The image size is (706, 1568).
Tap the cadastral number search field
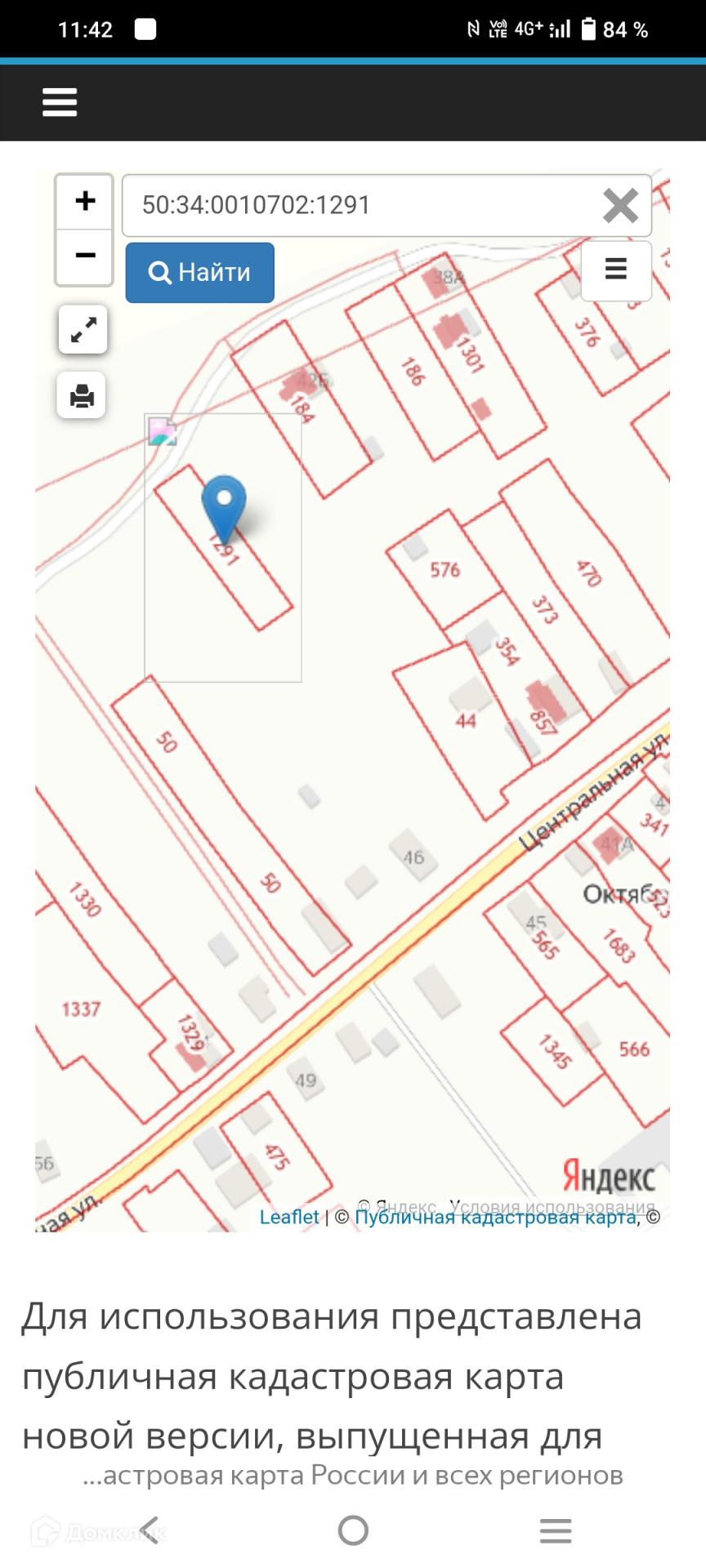pos(360,205)
